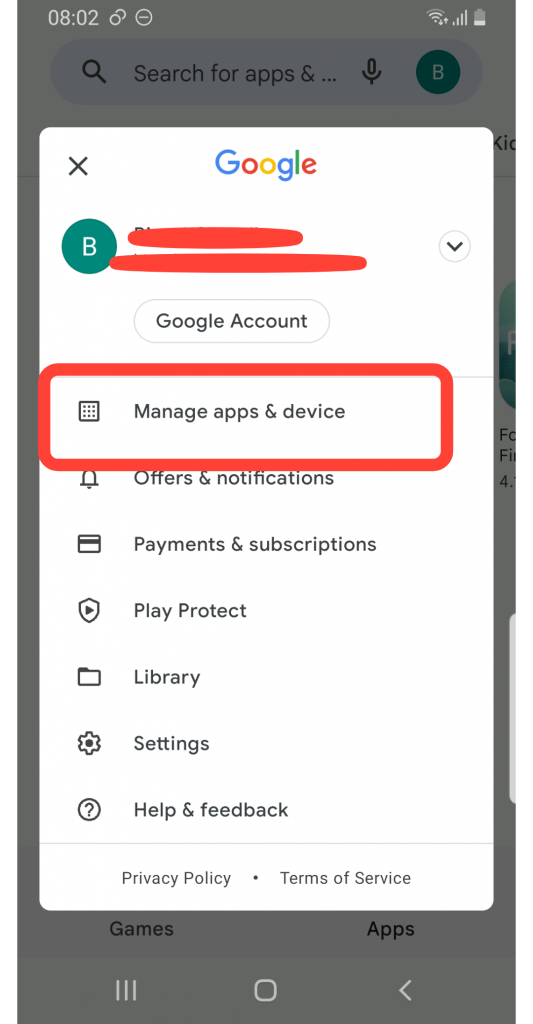Close the Google account menu
This screenshot has width=533, height=1024.
pos(78,167)
